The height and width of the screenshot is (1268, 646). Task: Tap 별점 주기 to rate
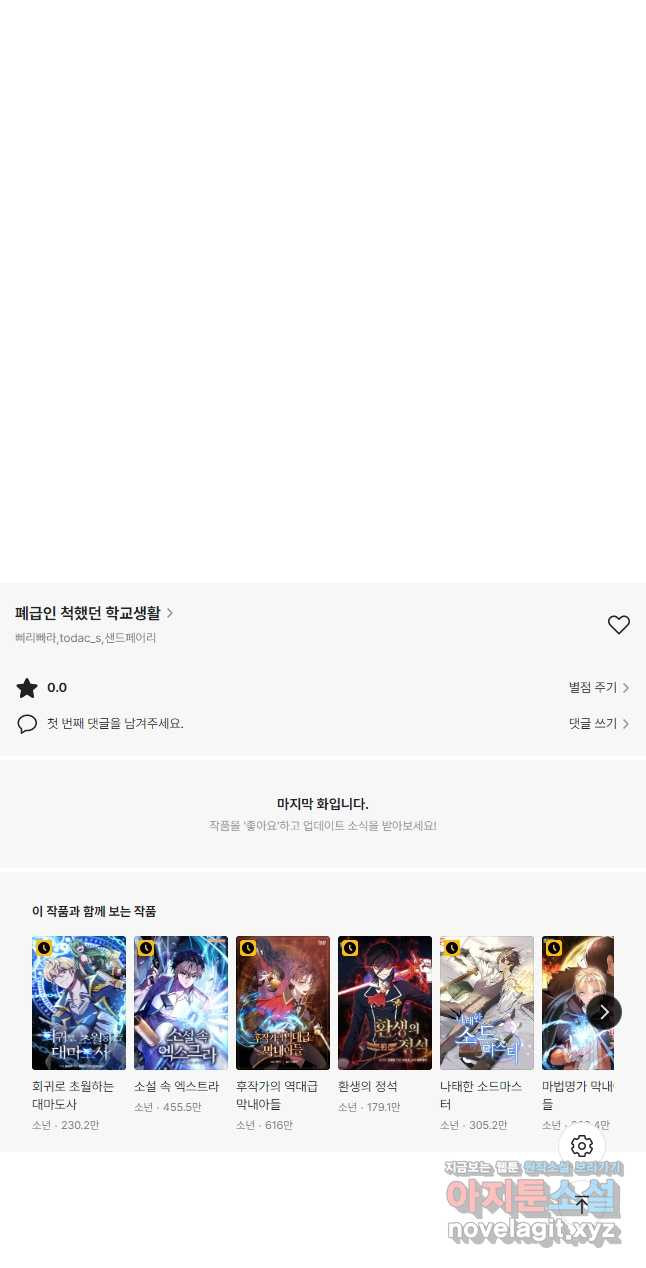598,688
